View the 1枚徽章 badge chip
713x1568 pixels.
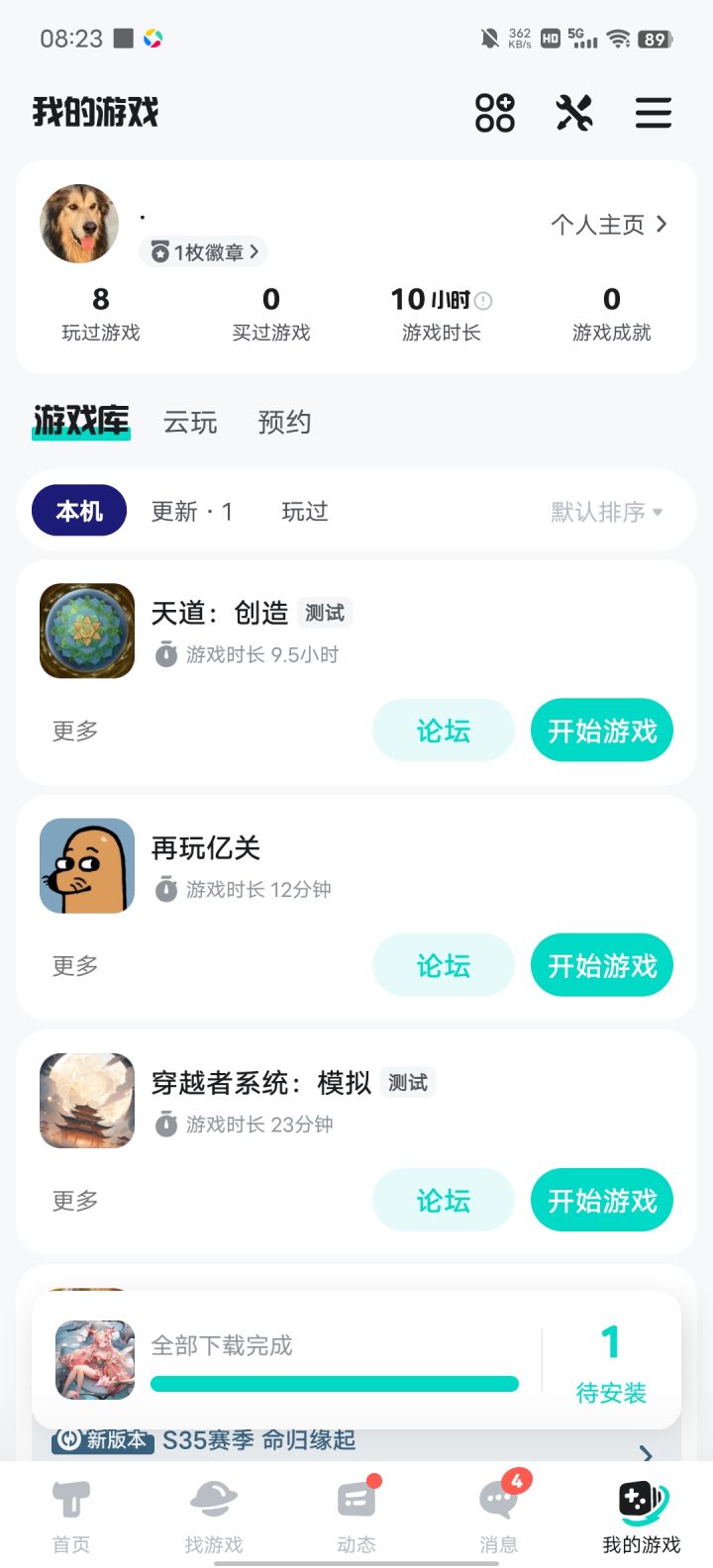[204, 252]
